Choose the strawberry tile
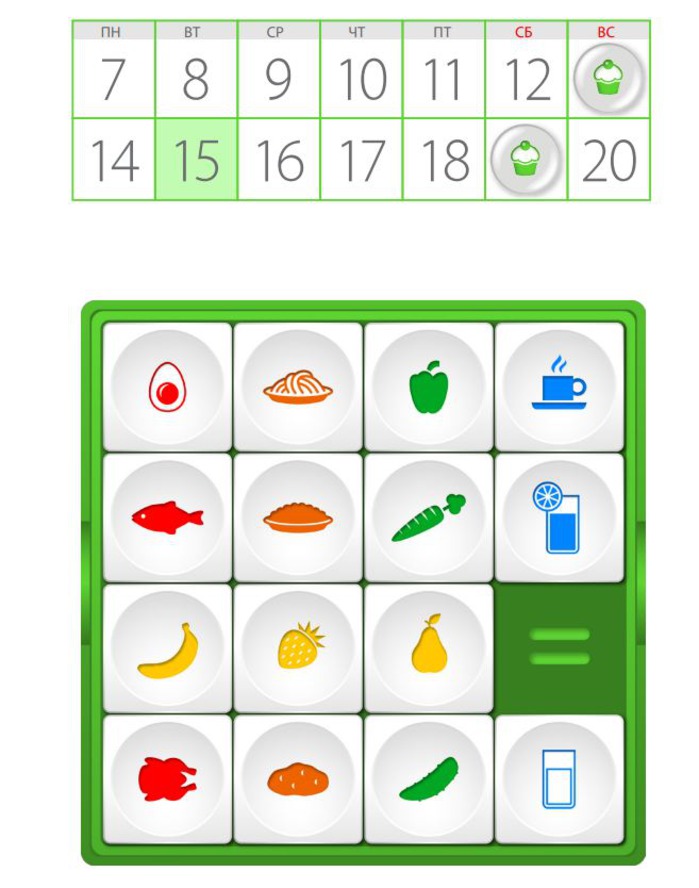The image size is (699, 888). coord(298,649)
